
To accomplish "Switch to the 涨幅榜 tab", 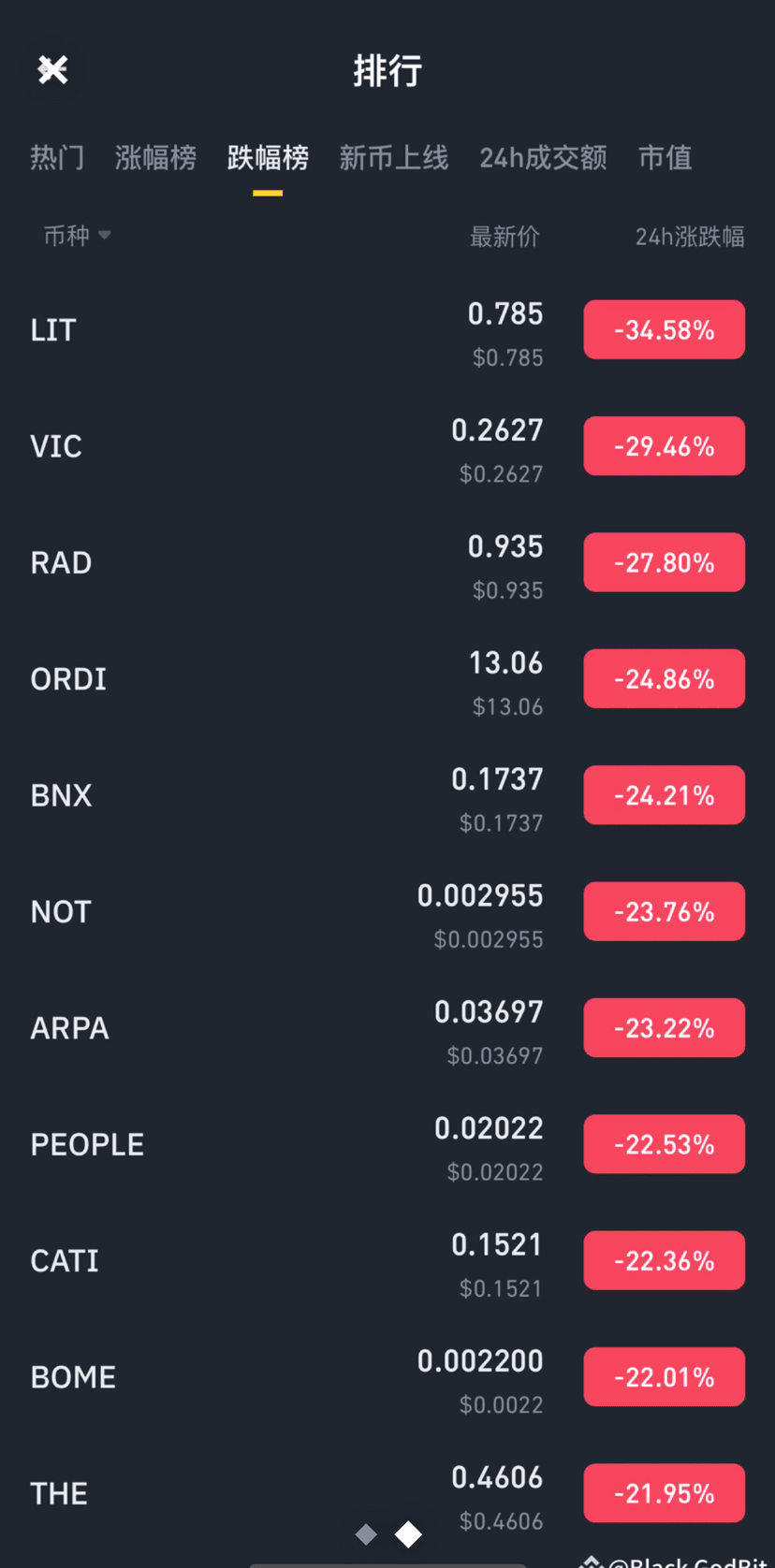I will click(155, 157).
